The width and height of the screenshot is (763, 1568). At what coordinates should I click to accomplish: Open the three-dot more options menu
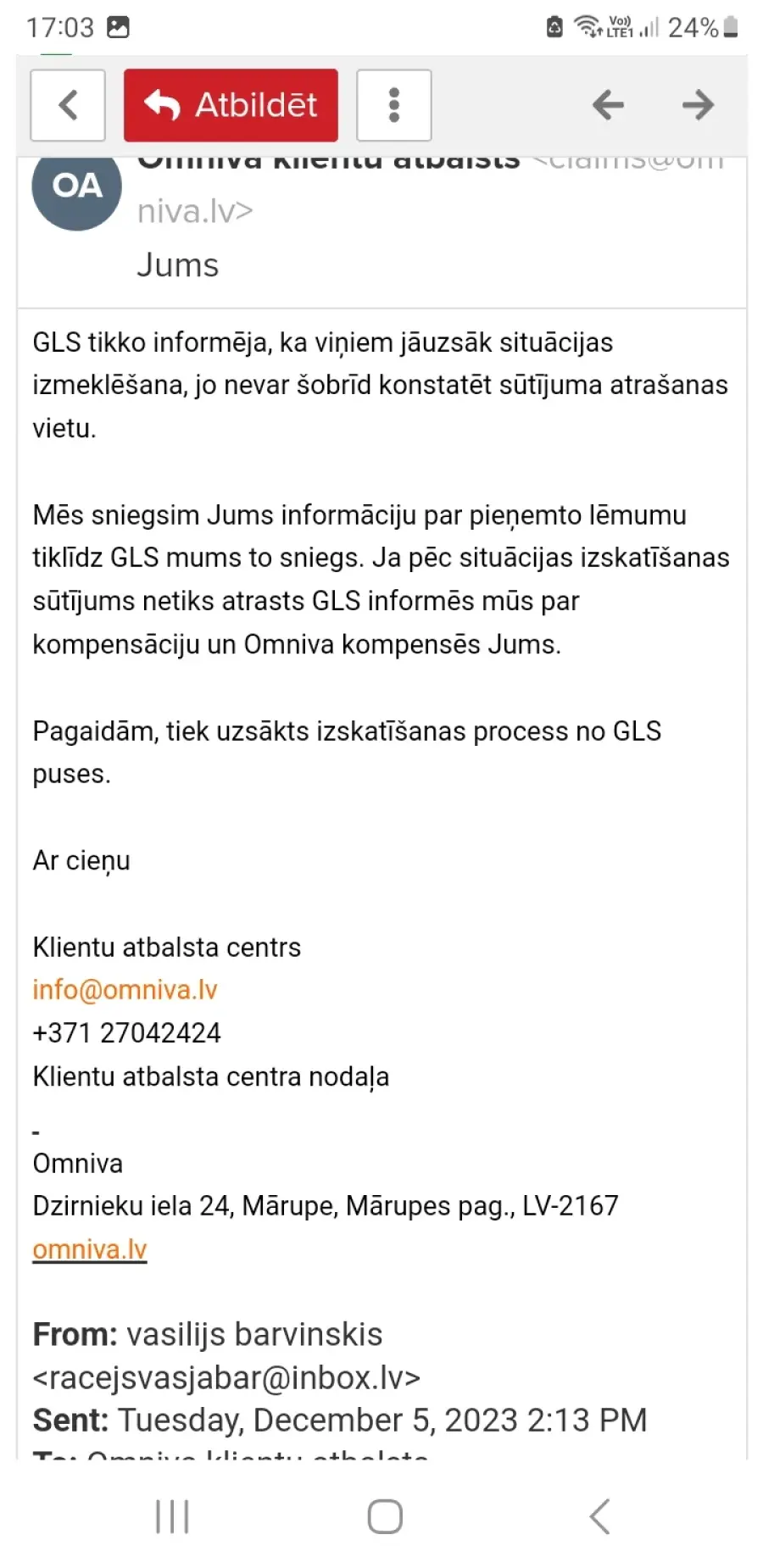pos(394,105)
